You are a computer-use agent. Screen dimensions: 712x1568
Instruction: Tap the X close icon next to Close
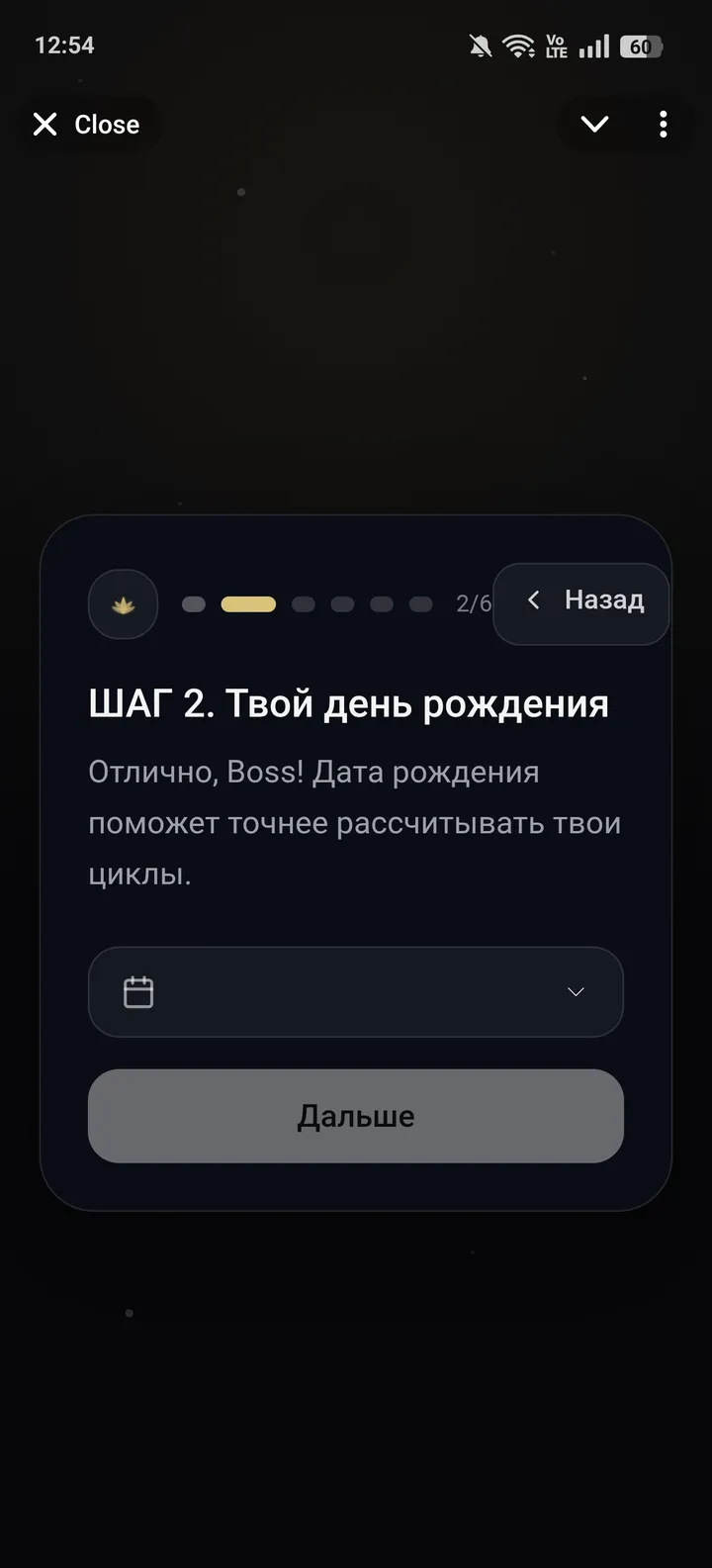pos(44,124)
